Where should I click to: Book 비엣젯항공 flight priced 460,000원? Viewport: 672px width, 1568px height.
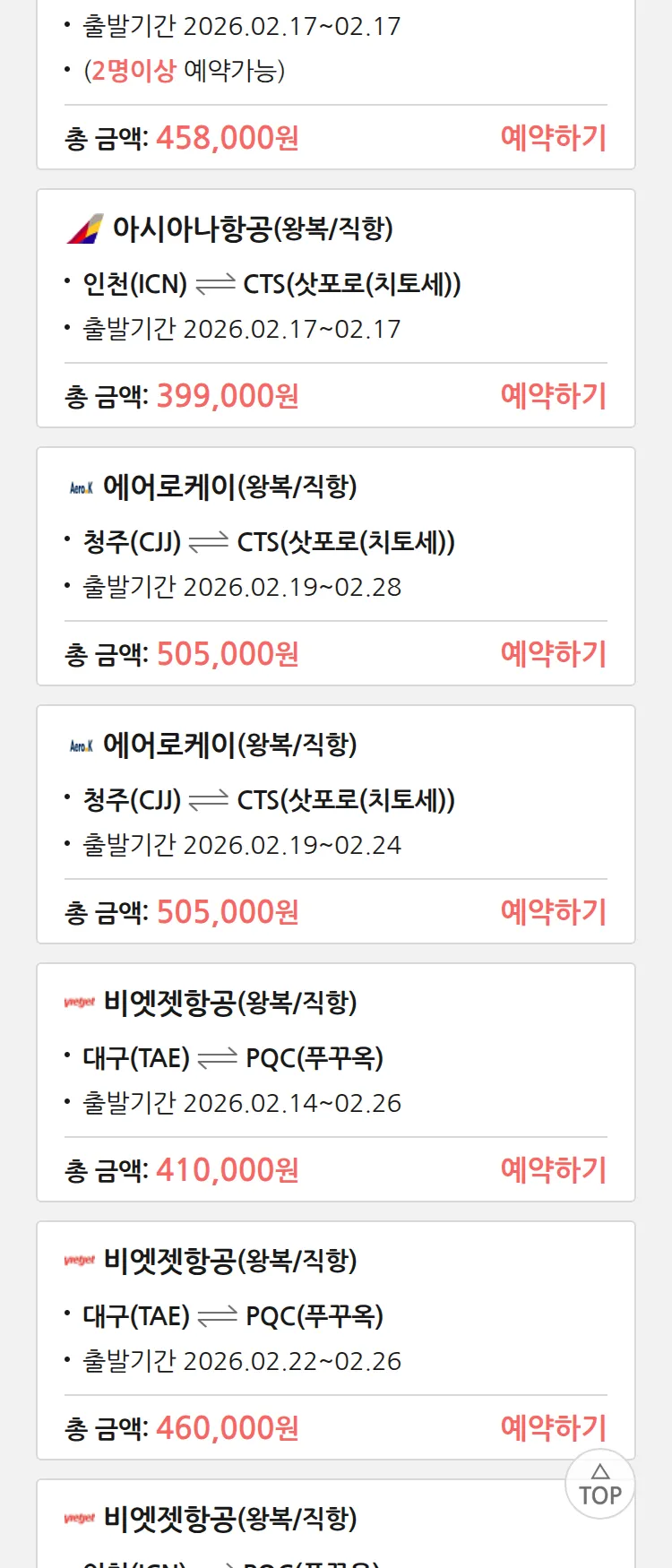(x=553, y=1428)
